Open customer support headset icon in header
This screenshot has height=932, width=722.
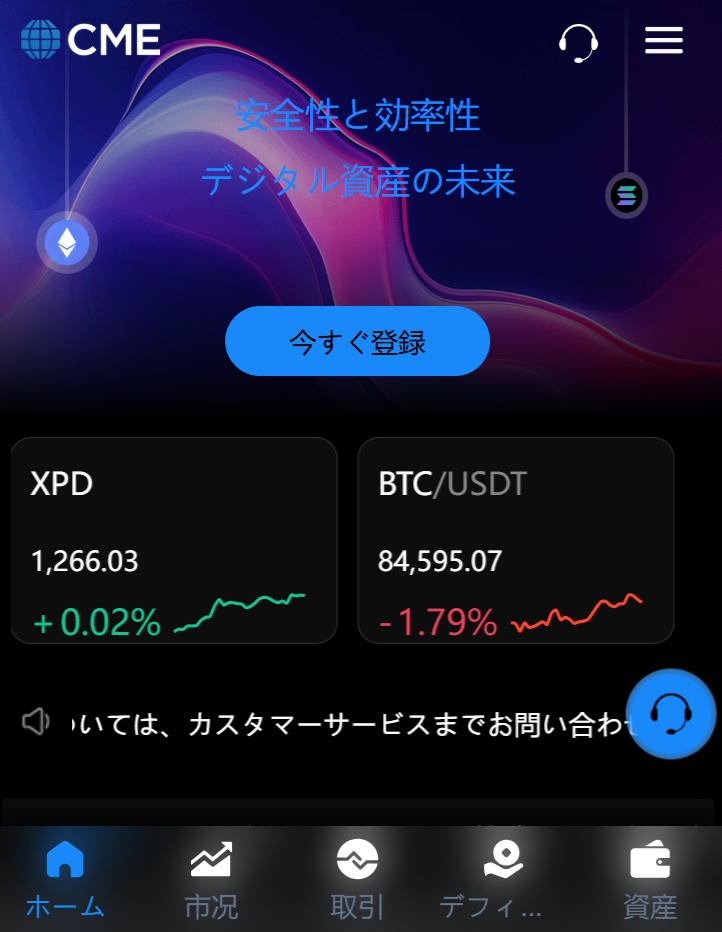(x=578, y=43)
